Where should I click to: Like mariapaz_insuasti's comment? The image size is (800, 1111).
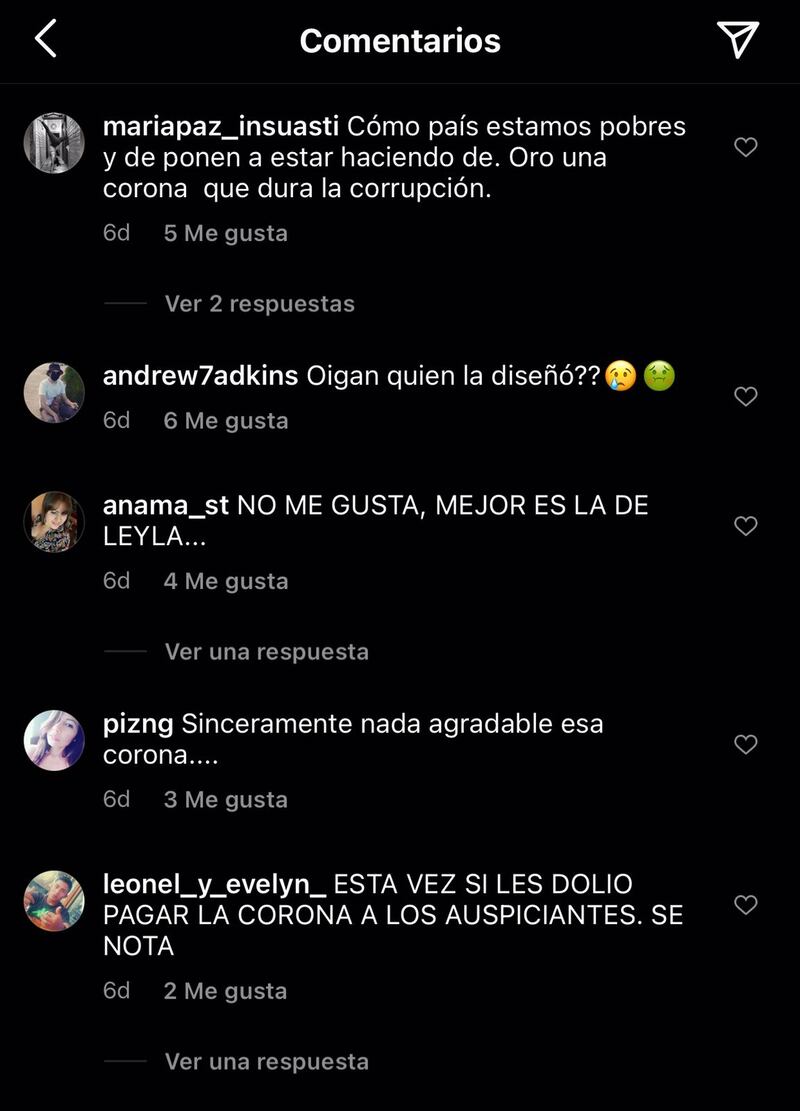(x=745, y=147)
